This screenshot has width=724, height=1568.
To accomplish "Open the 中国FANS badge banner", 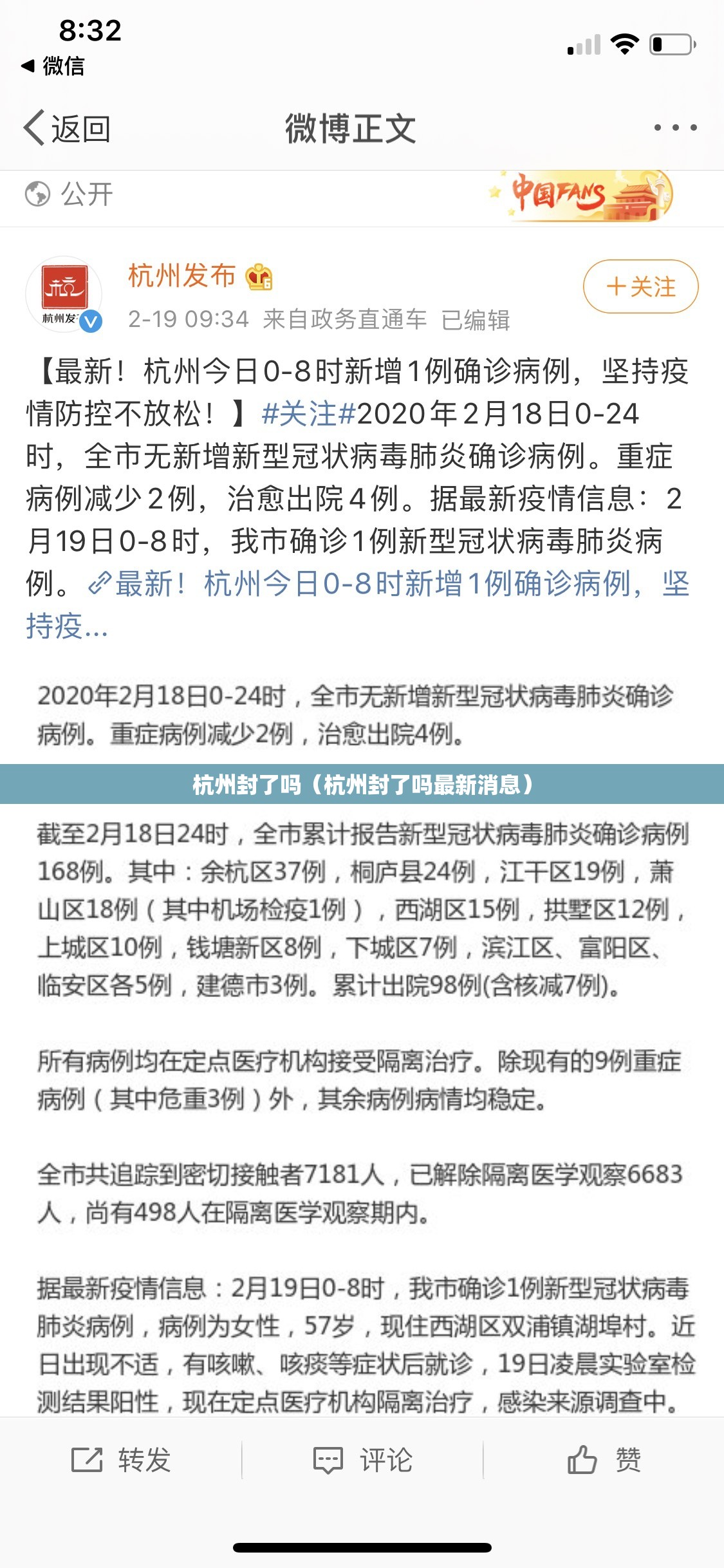I will coord(582,195).
